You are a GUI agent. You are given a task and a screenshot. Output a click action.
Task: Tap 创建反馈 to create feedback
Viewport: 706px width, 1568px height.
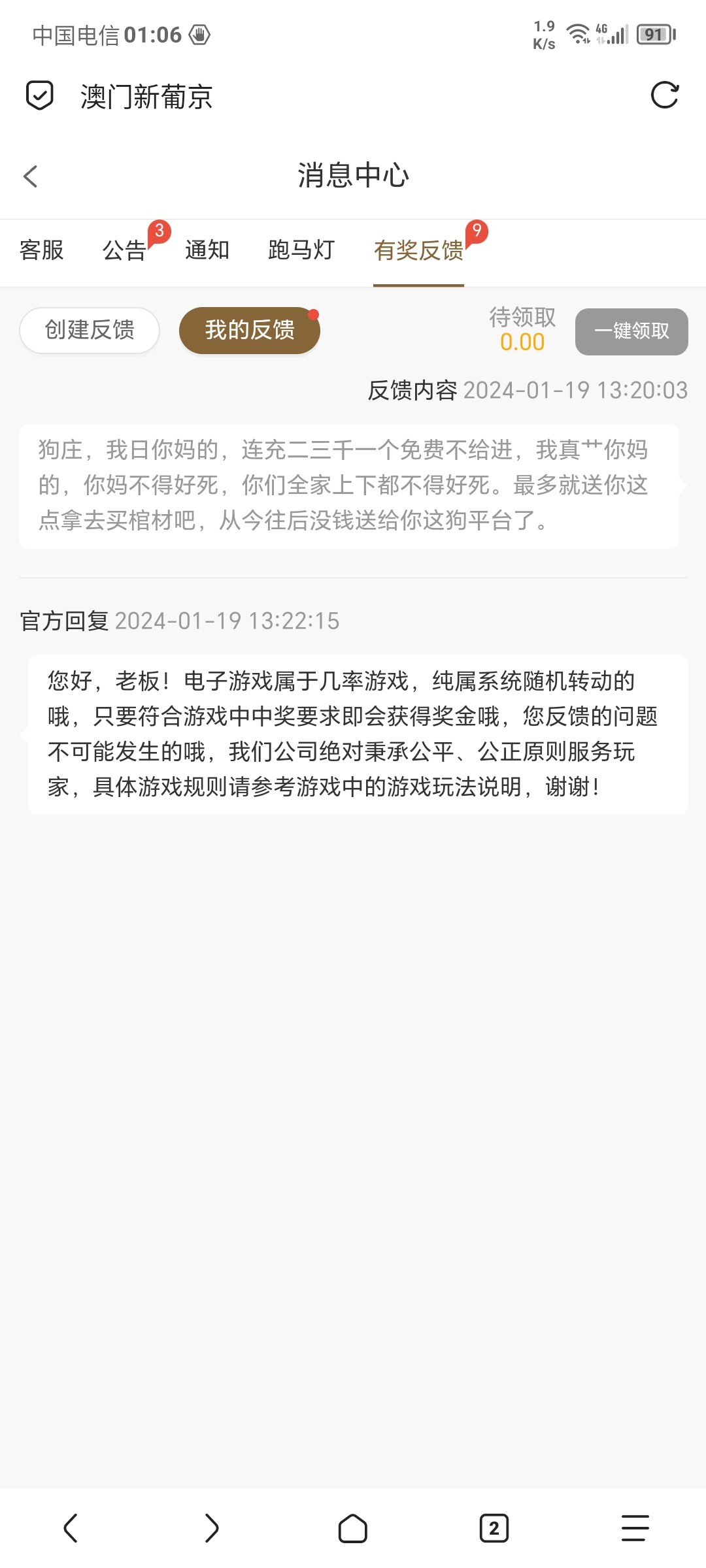(90, 330)
